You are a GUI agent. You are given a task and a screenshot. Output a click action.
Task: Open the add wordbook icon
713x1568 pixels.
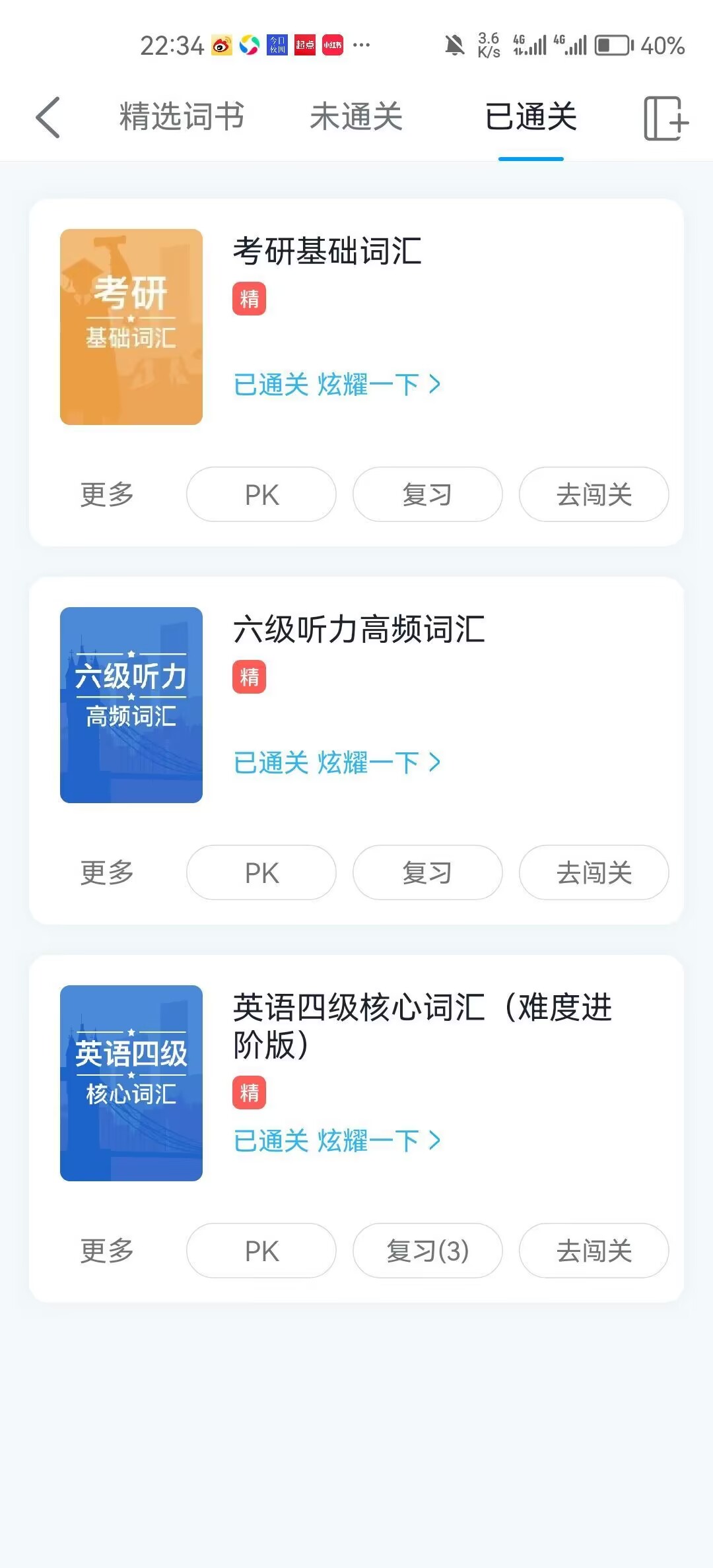665,118
